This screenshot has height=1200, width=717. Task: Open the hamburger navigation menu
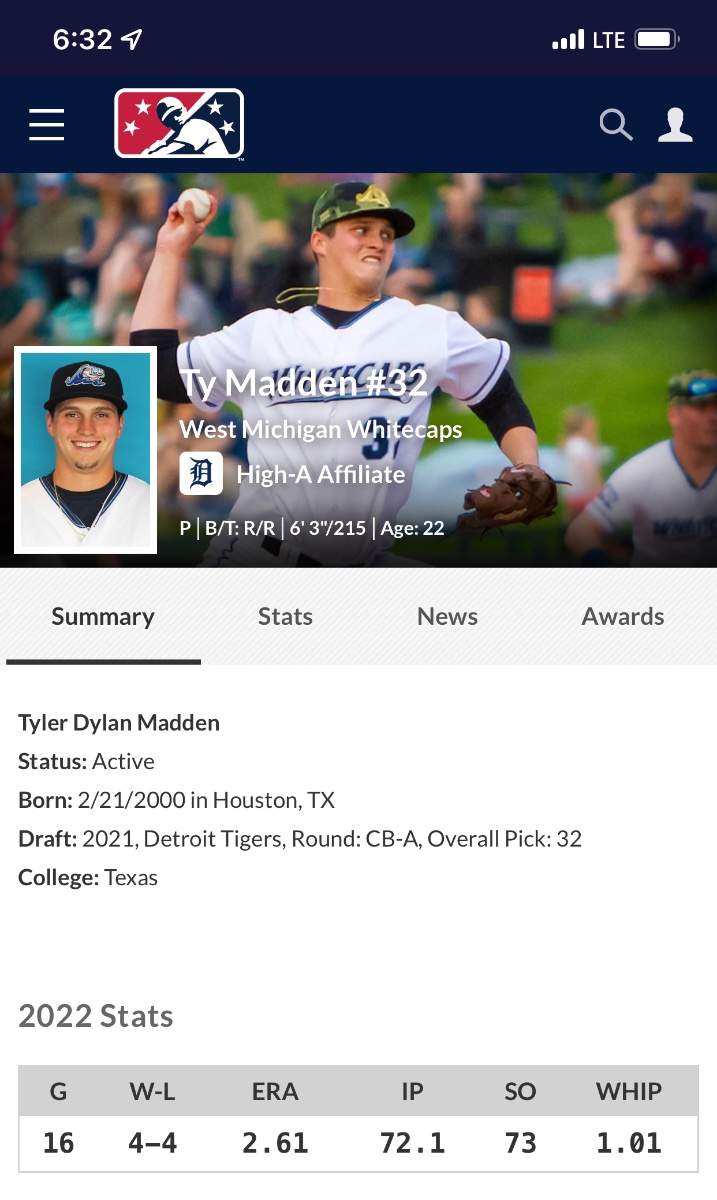(46, 125)
